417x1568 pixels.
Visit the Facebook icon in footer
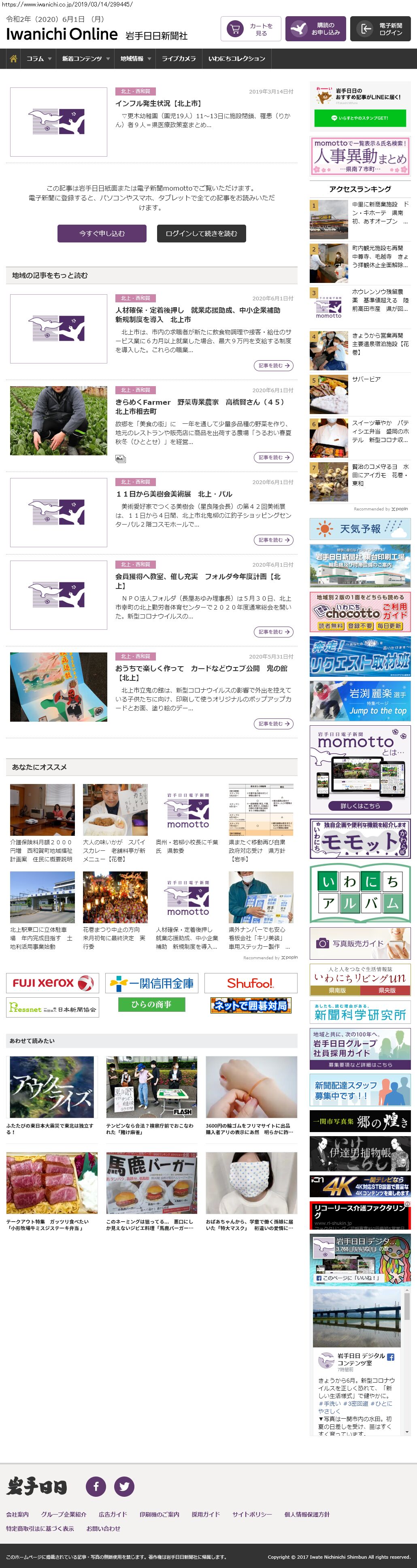pyautogui.click(x=96, y=1486)
